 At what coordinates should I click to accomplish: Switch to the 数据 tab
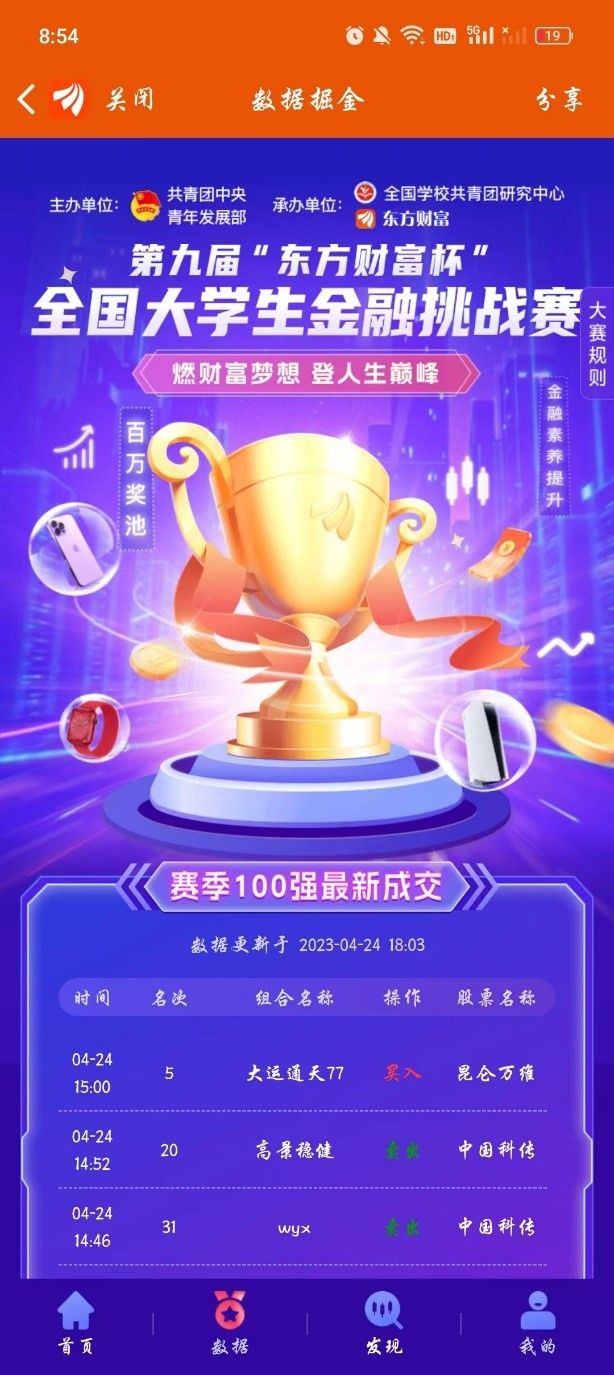point(230,1322)
